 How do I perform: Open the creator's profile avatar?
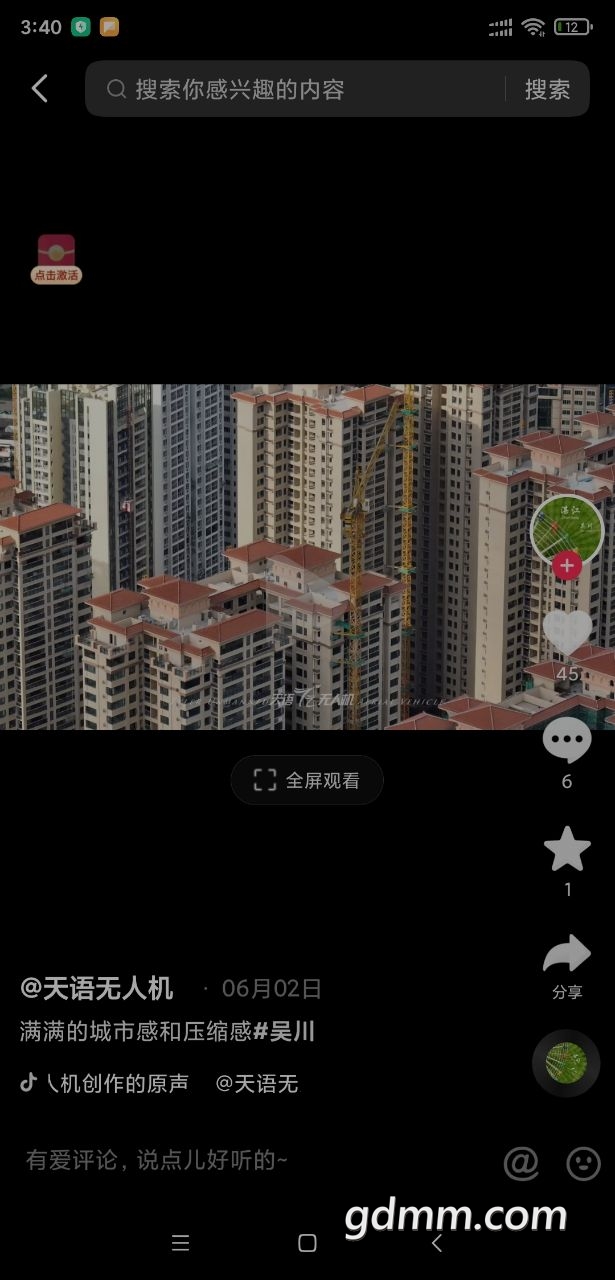pyautogui.click(x=566, y=528)
